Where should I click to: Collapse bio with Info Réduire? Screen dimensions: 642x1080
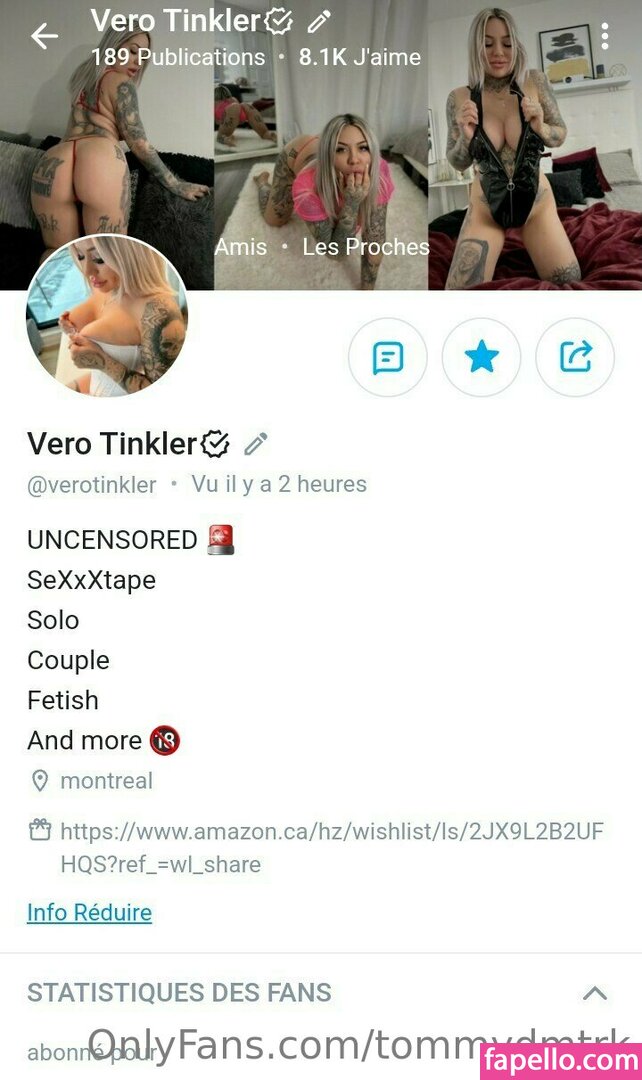click(89, 912)
